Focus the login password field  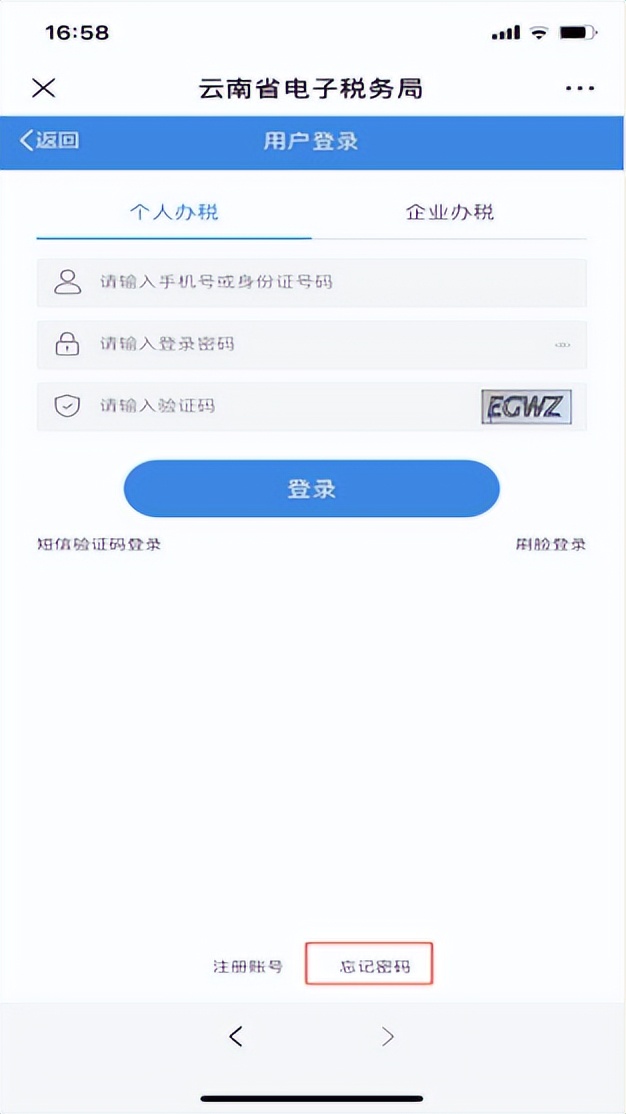click(300, 344)
